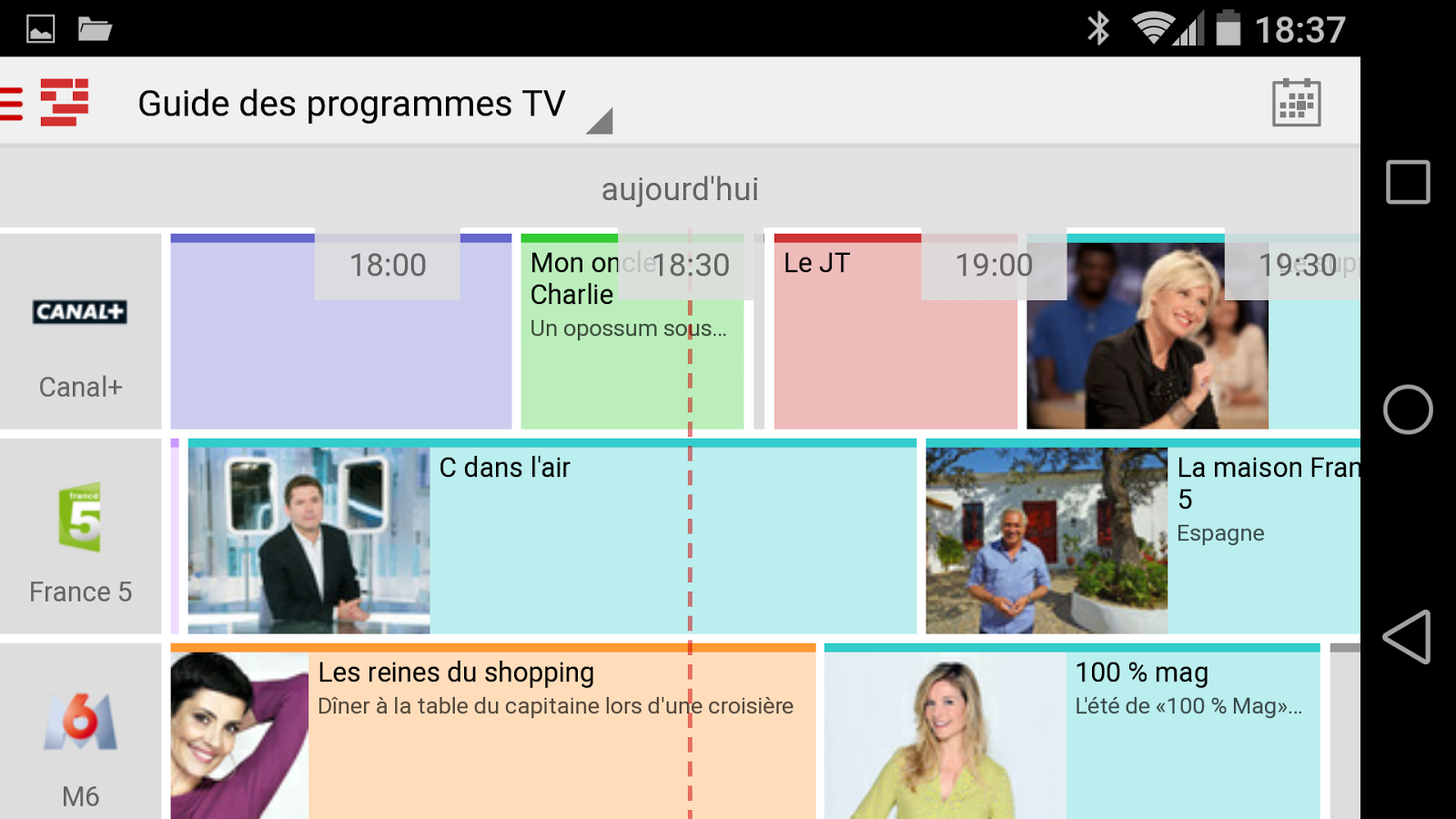Select the M6 channel

pyautogui.click(x=80, y=737)
